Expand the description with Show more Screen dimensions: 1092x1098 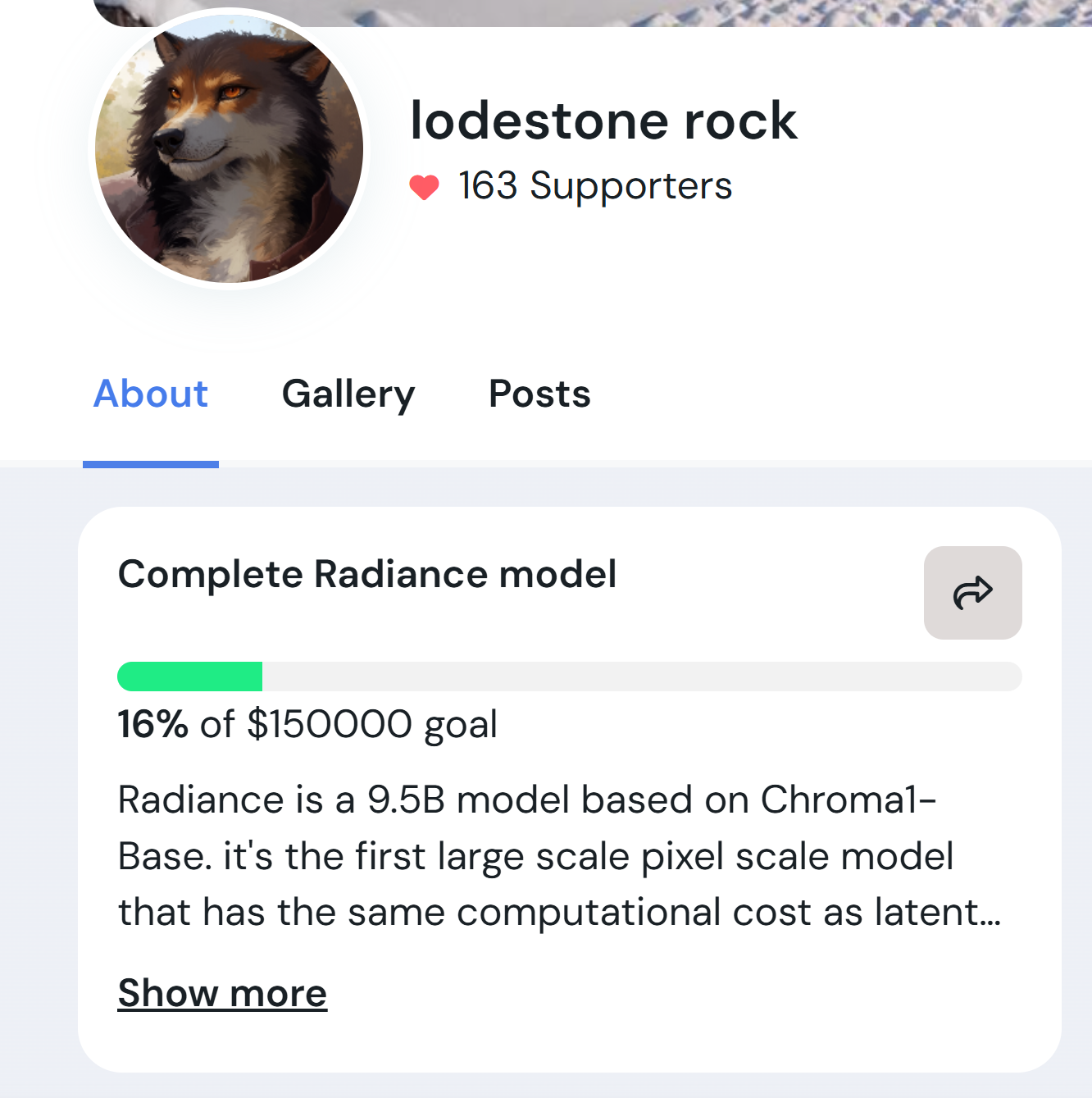pyautogui.click(x=222, y=993)
